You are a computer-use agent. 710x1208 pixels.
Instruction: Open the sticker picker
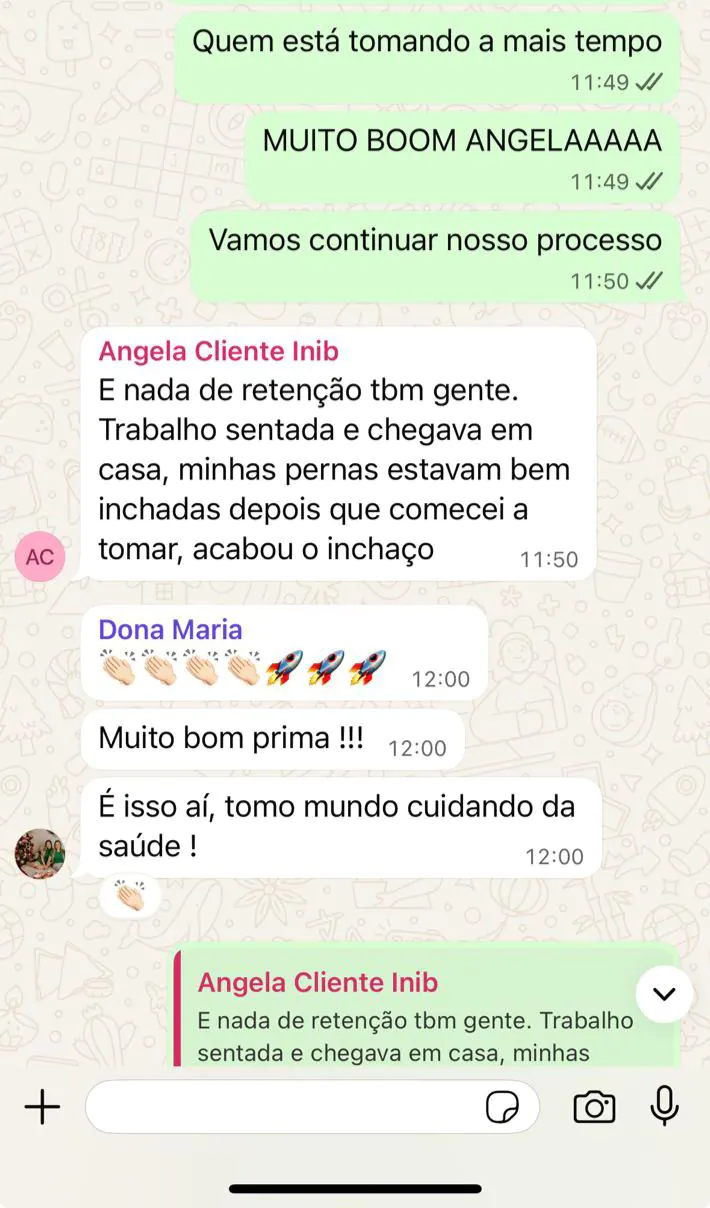(x=503, y=1107)
